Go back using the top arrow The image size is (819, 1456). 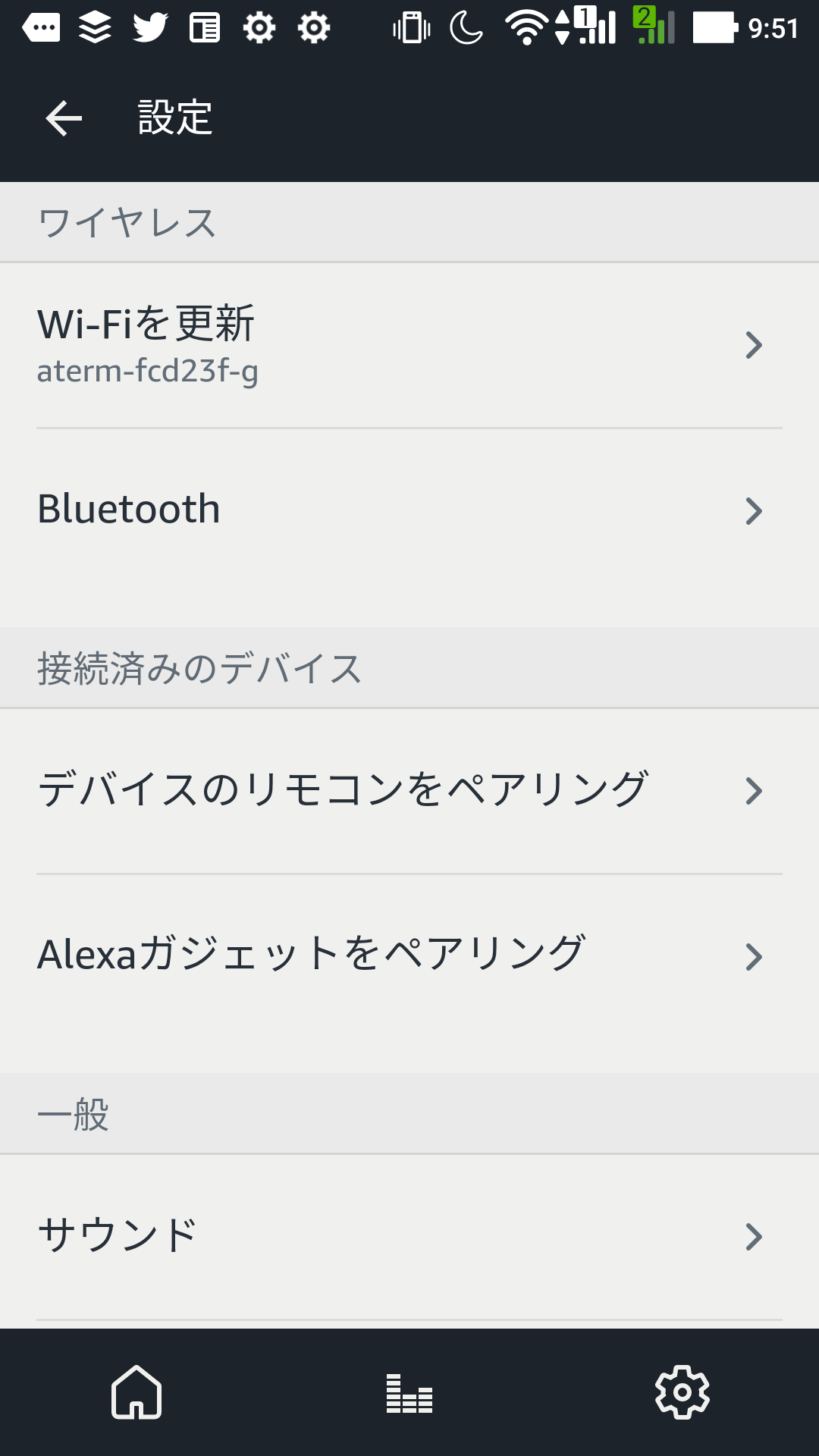click(x=64, y=118)
